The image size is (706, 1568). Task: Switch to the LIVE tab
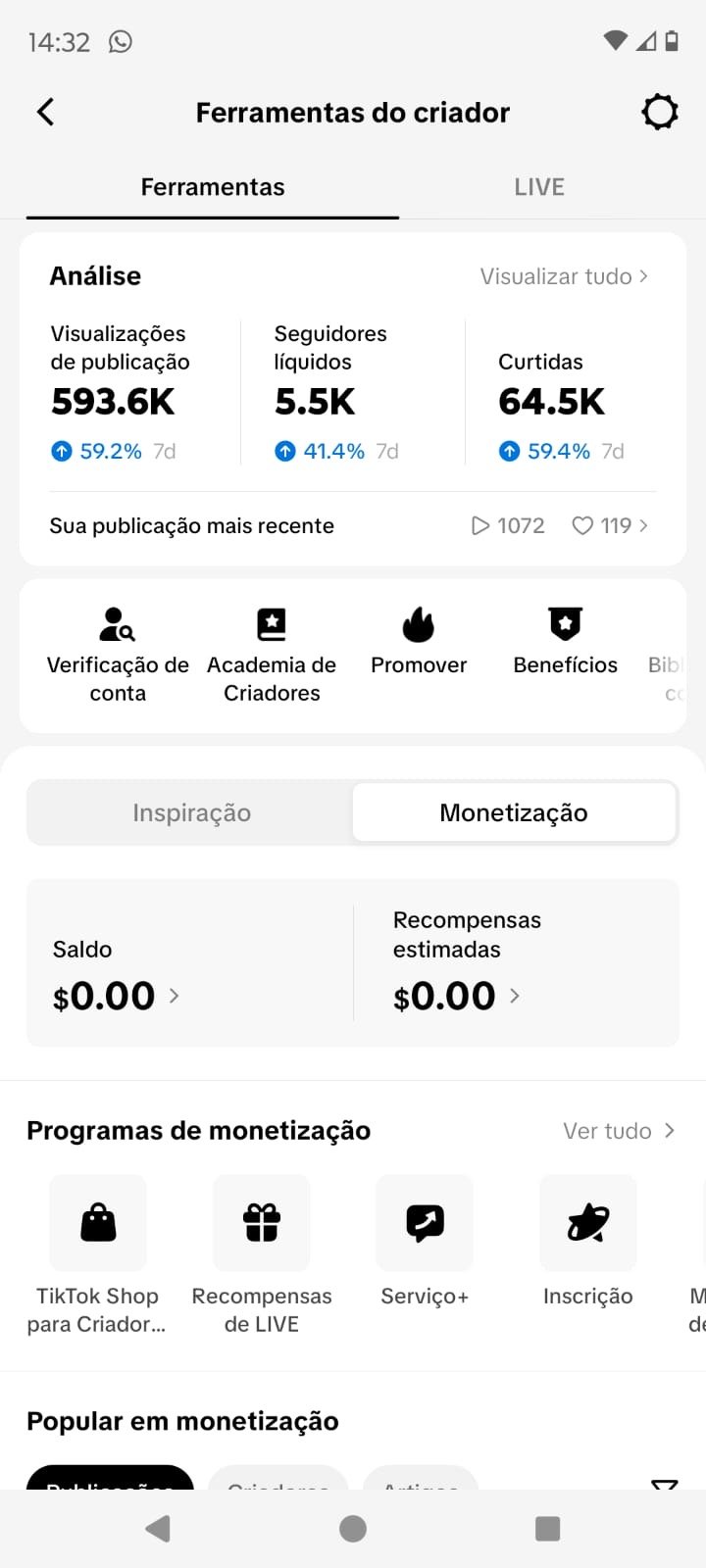point(539,187)
